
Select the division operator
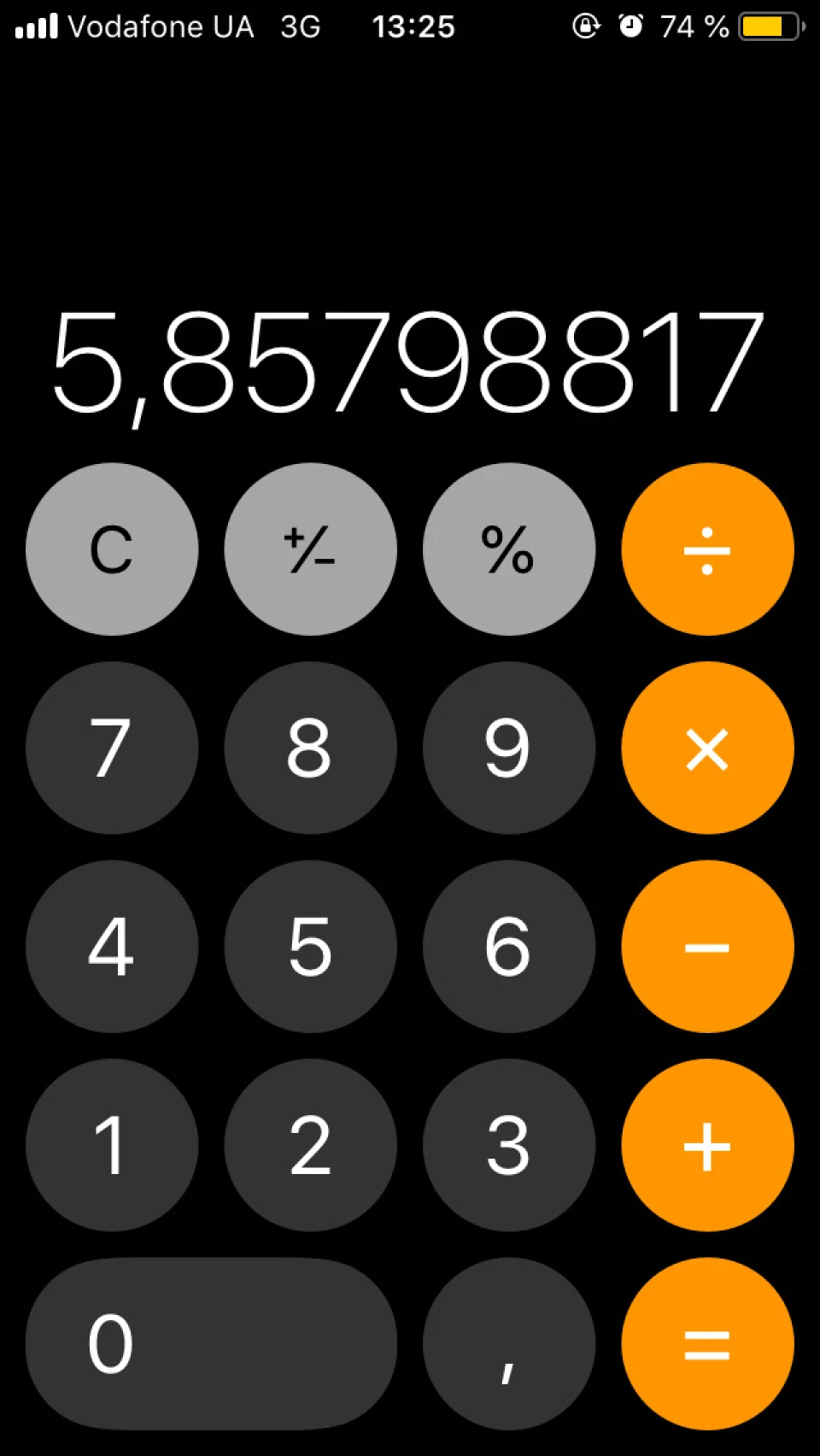click(x=707, y=549)
